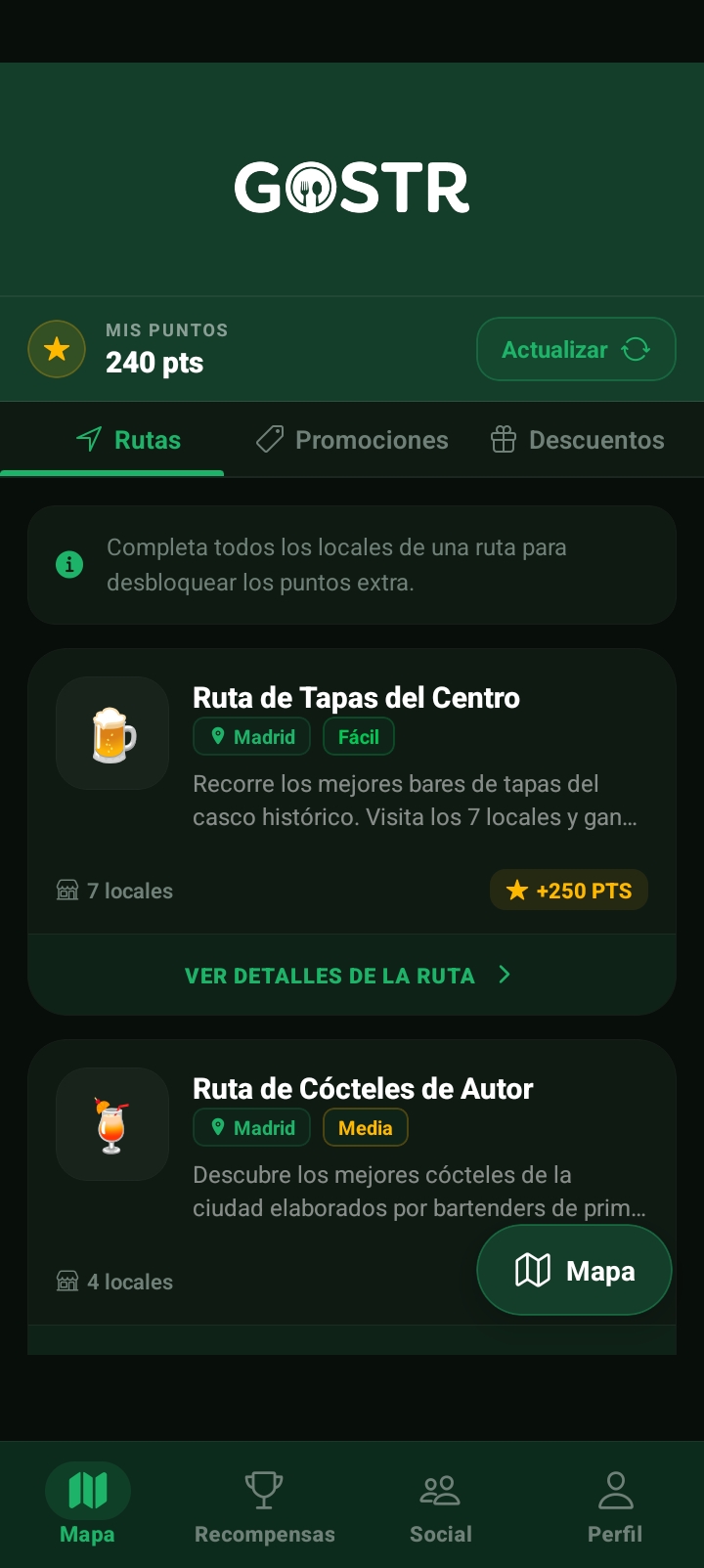Image resolution: width=704 pixels, height=1568 pixels.
Task: Click the gift icon next to Descuentos
Action: [504, 440]
